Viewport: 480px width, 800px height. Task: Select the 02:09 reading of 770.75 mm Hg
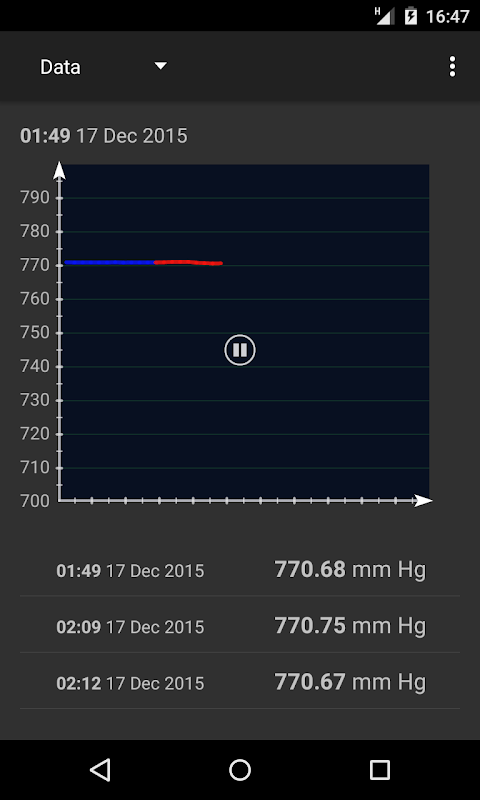(x=240, y=626)
